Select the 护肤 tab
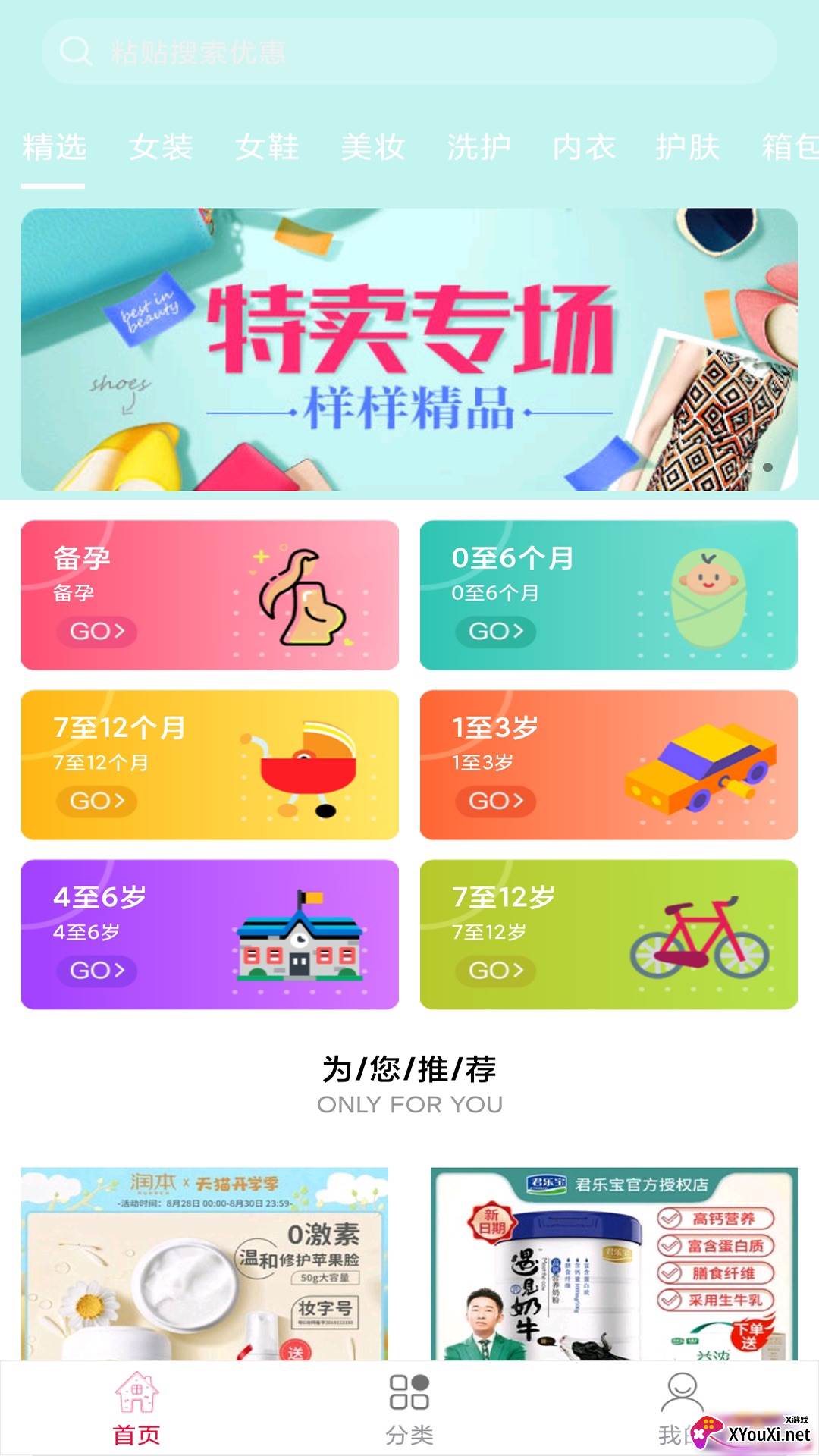Image resolution: width=819 pixels, height=1456 pixels. pyautogui.click(x=688, y=147)
